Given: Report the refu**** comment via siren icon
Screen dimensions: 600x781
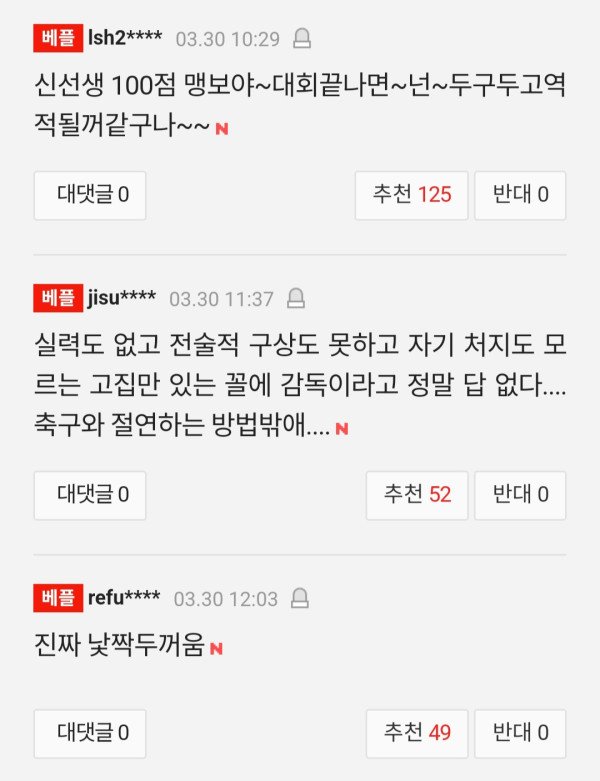Looking at the screenshot, I should point(299,599).
